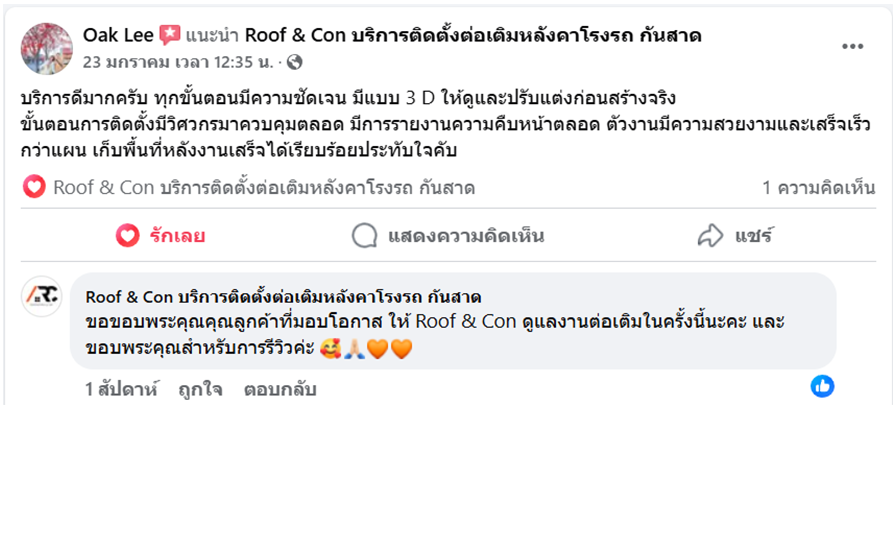Tap แสดงความคิดเห็น to comment
Screen dimensions: 895x544
pyautogui.click(x=447, y=236)
